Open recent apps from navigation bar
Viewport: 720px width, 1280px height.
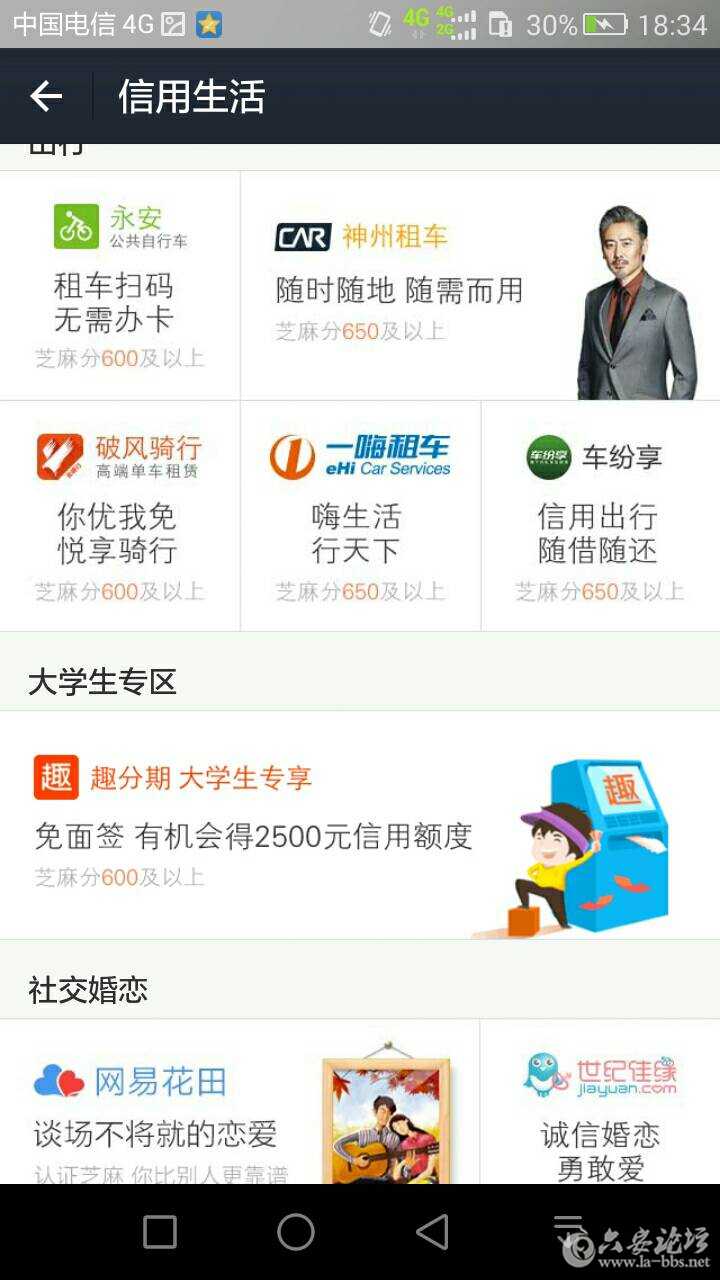click(x=160, y=1232)
